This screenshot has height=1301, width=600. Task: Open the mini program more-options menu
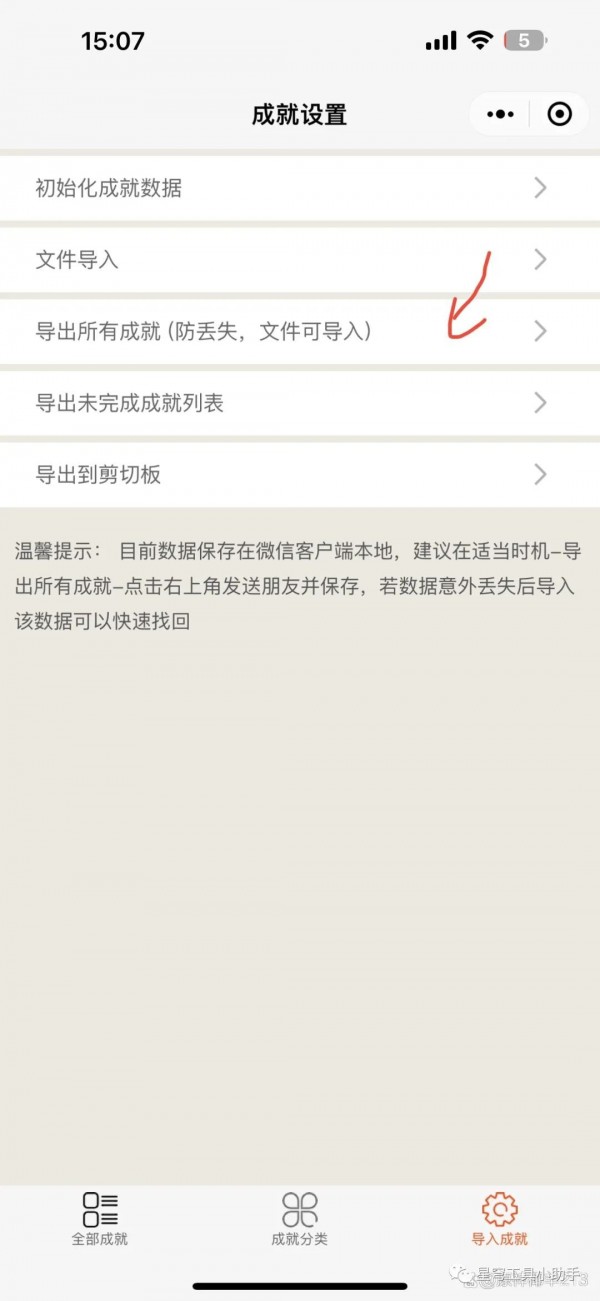click(500, 114)
